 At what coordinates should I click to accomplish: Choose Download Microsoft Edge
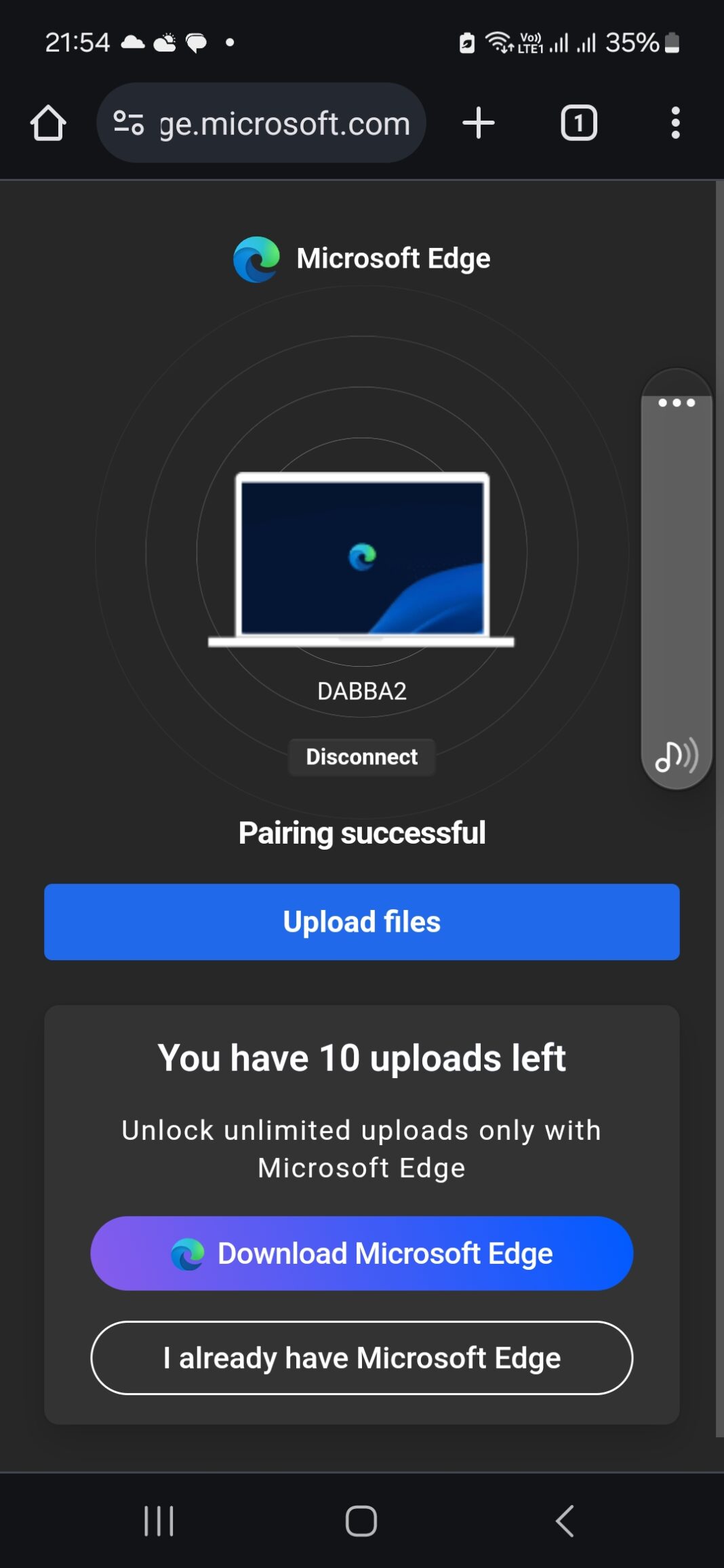[x=361, y=1253]
